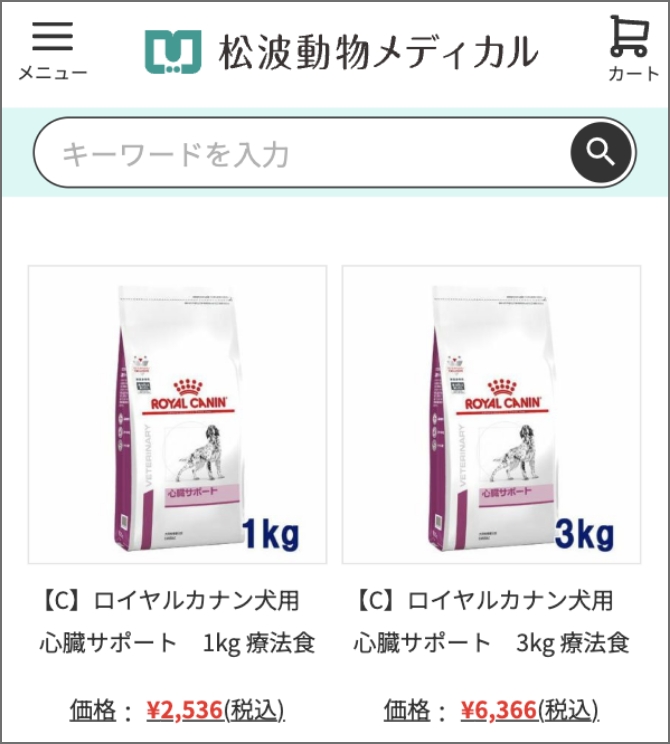Submit search with the magnifier button
This screenshot has height=744, width=670.
tap(601, 152)
